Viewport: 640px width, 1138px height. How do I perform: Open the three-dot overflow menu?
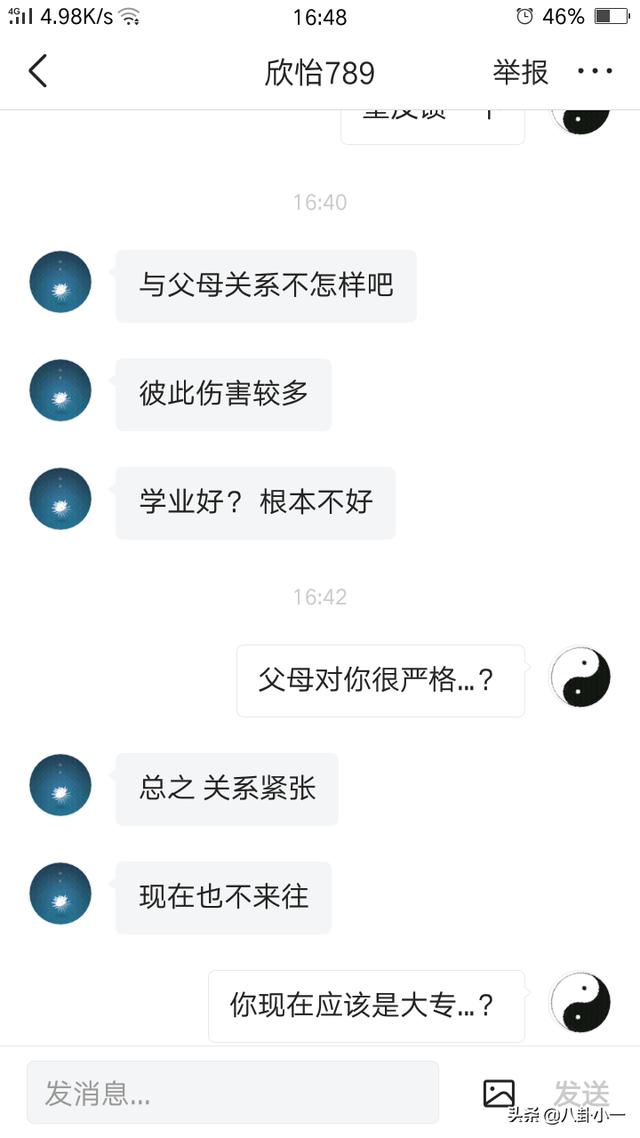[x=595, y=72]
